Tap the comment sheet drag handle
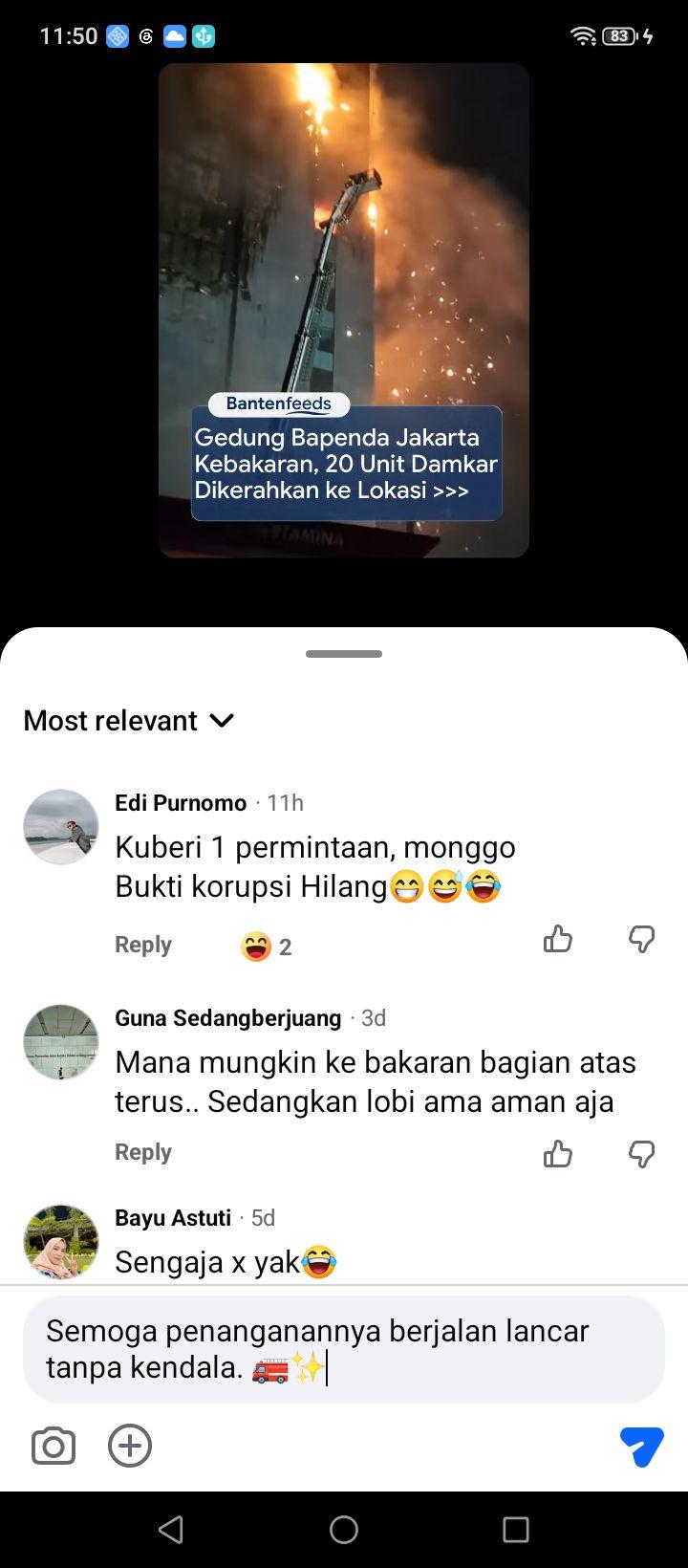The image size is (688, 1568). click(x=344, y=654)
